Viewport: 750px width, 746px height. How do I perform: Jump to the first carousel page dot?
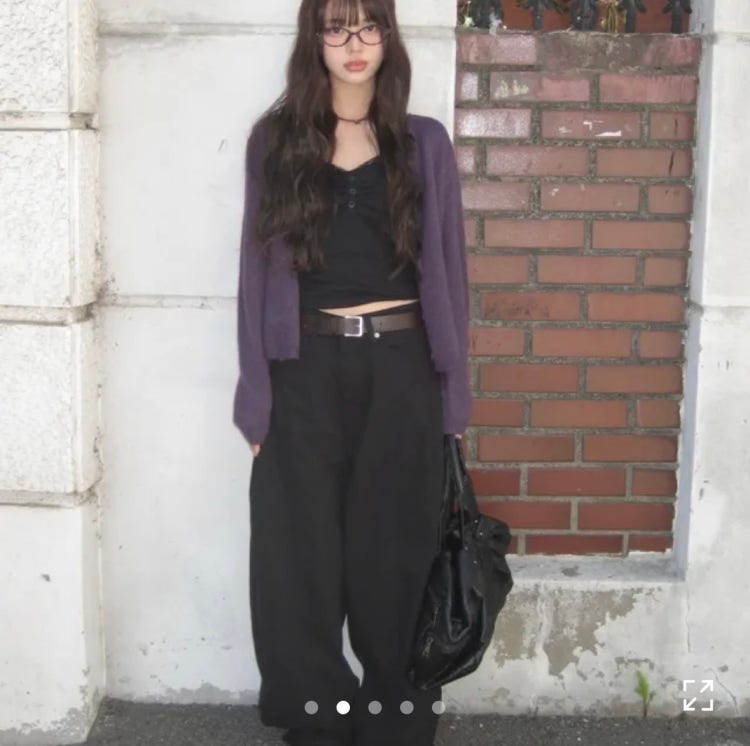311,707
